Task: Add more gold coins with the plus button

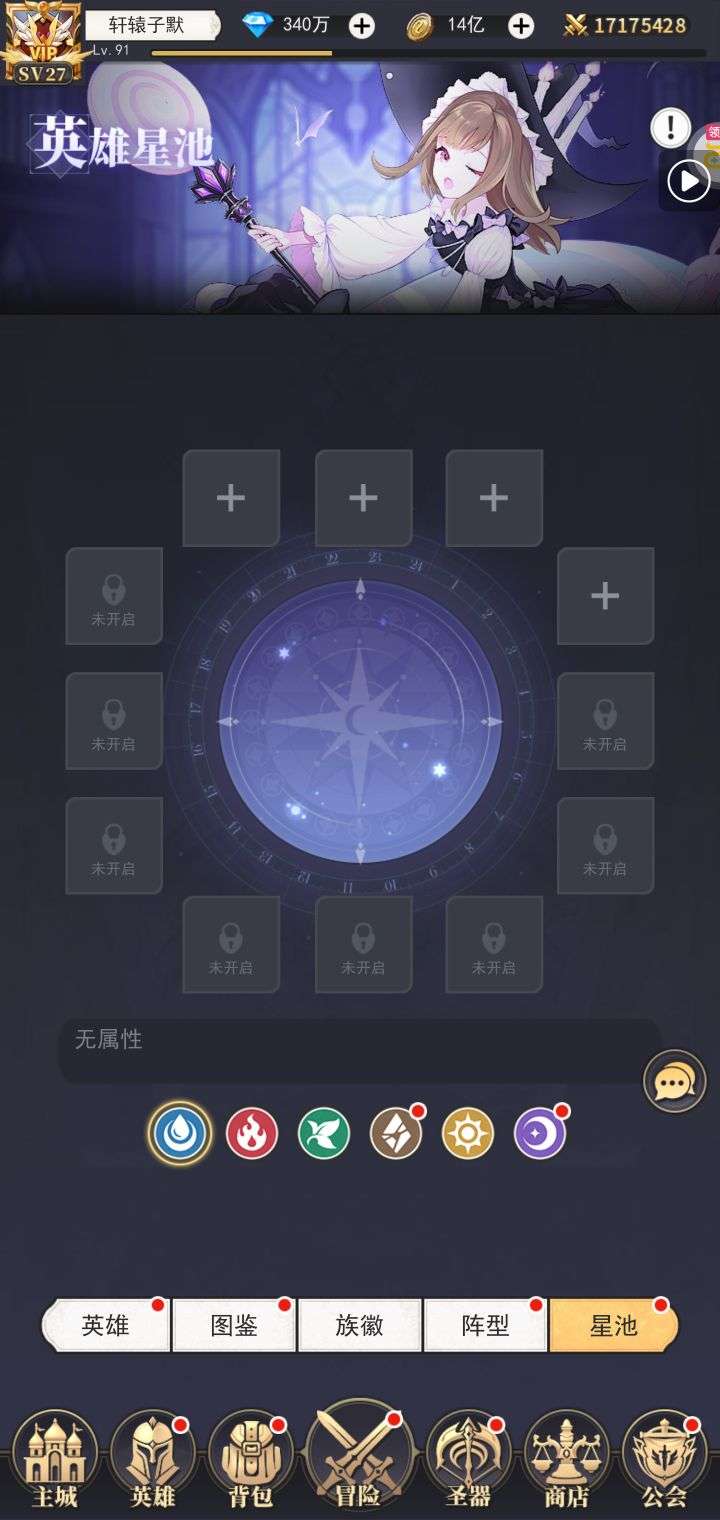Action: pos(521,26)
